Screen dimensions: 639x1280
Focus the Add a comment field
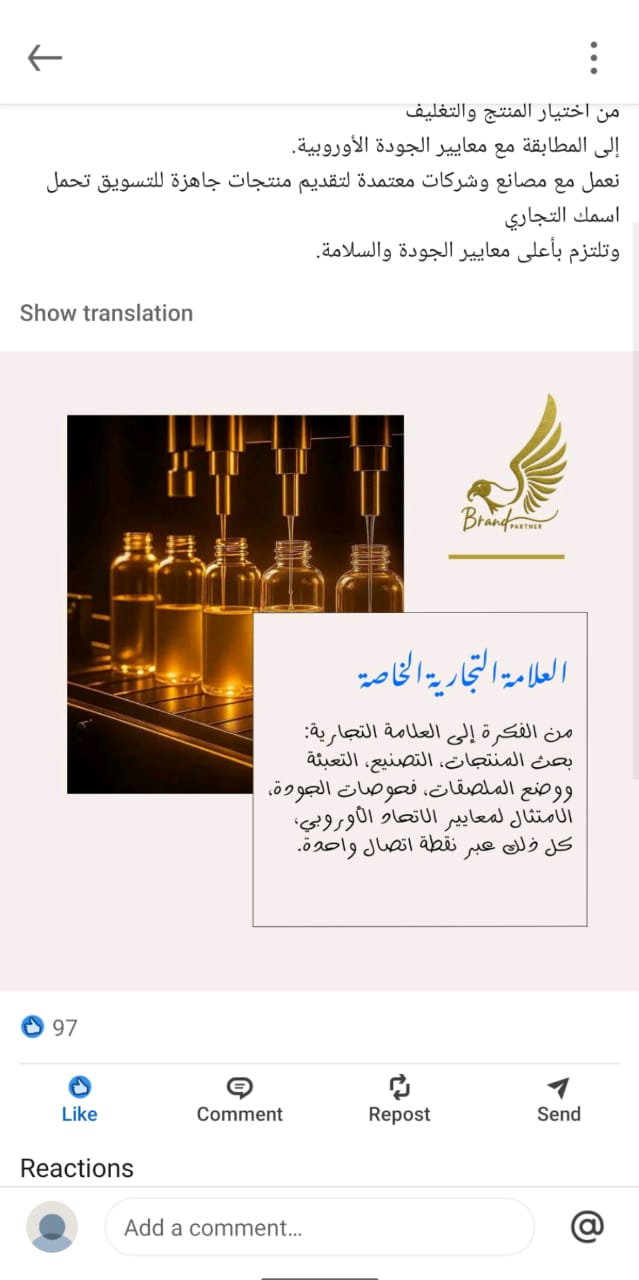click(320, 1227)
